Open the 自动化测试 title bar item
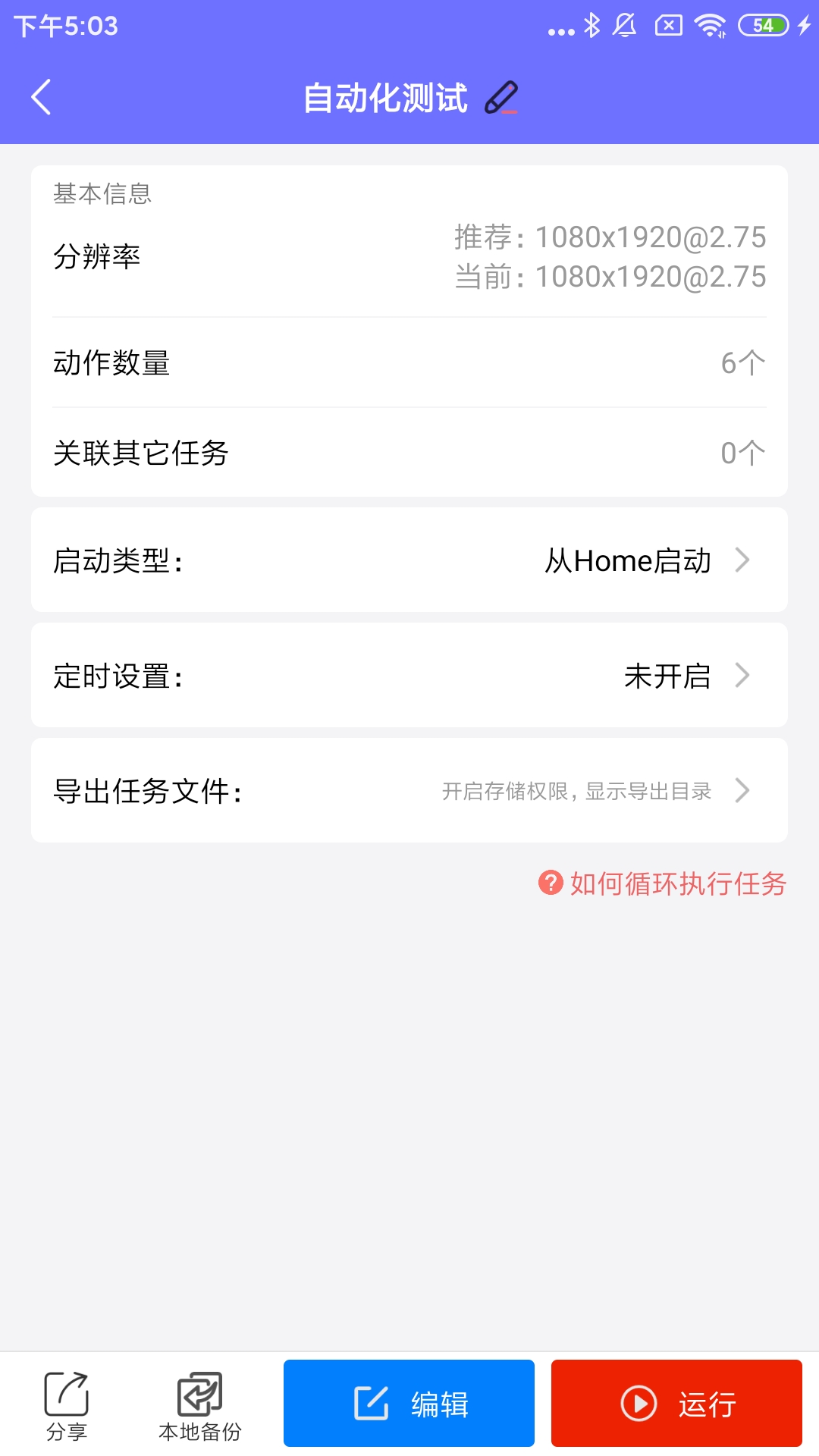 click(x=386, y=97)
